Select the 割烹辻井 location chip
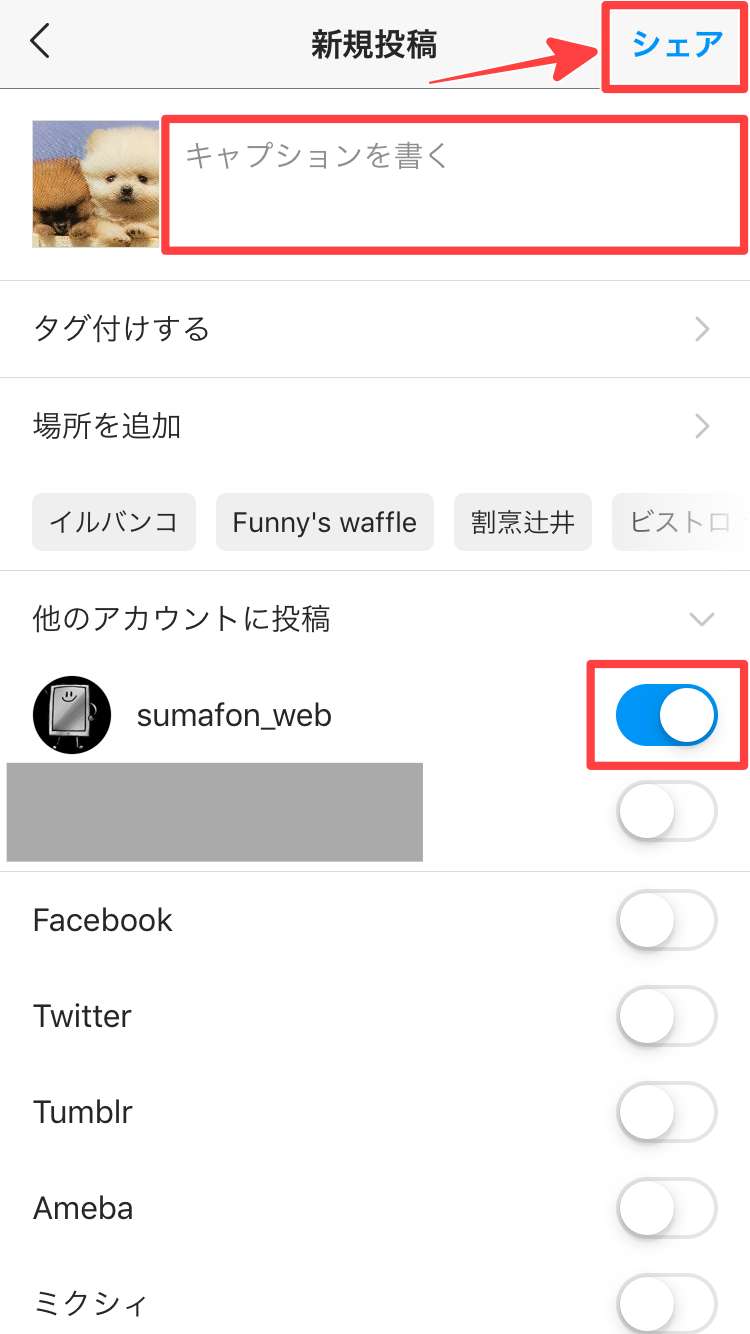 pyautogui.click(x=522, y=522)
